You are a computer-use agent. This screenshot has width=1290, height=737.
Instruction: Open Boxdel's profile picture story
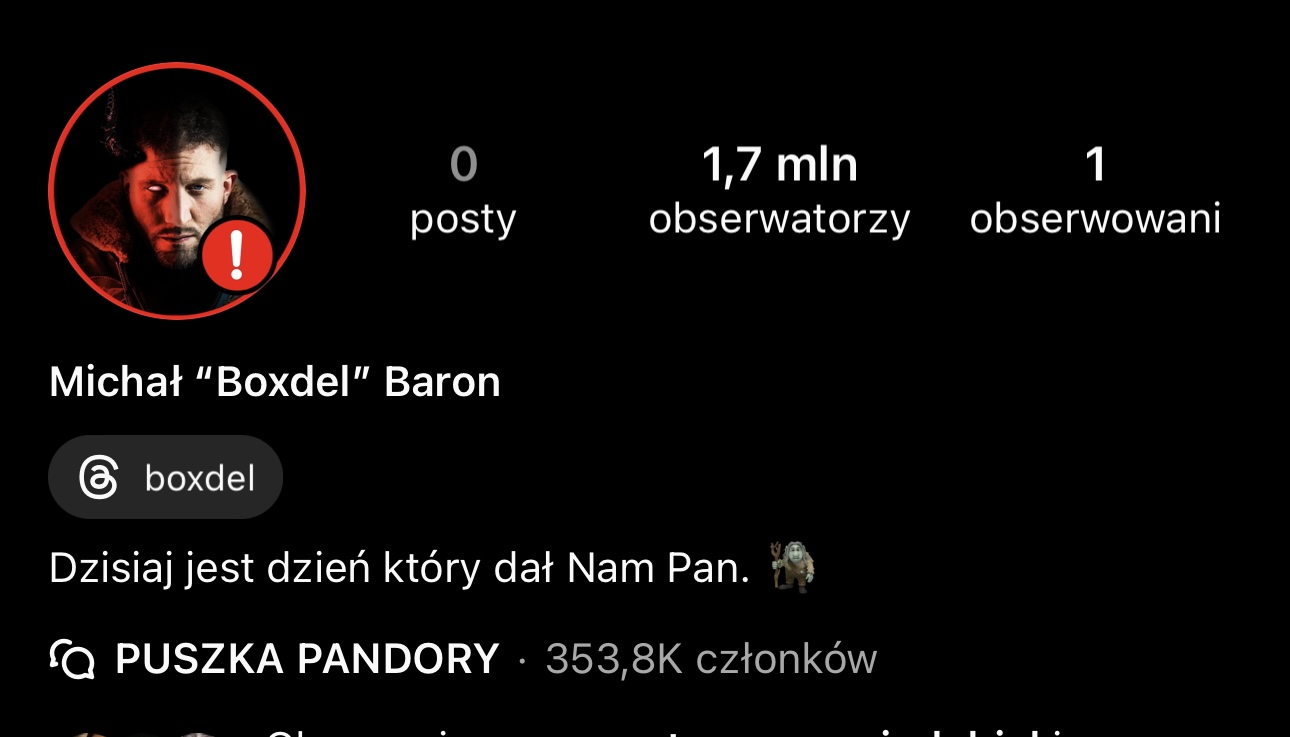tap(176, 191)
